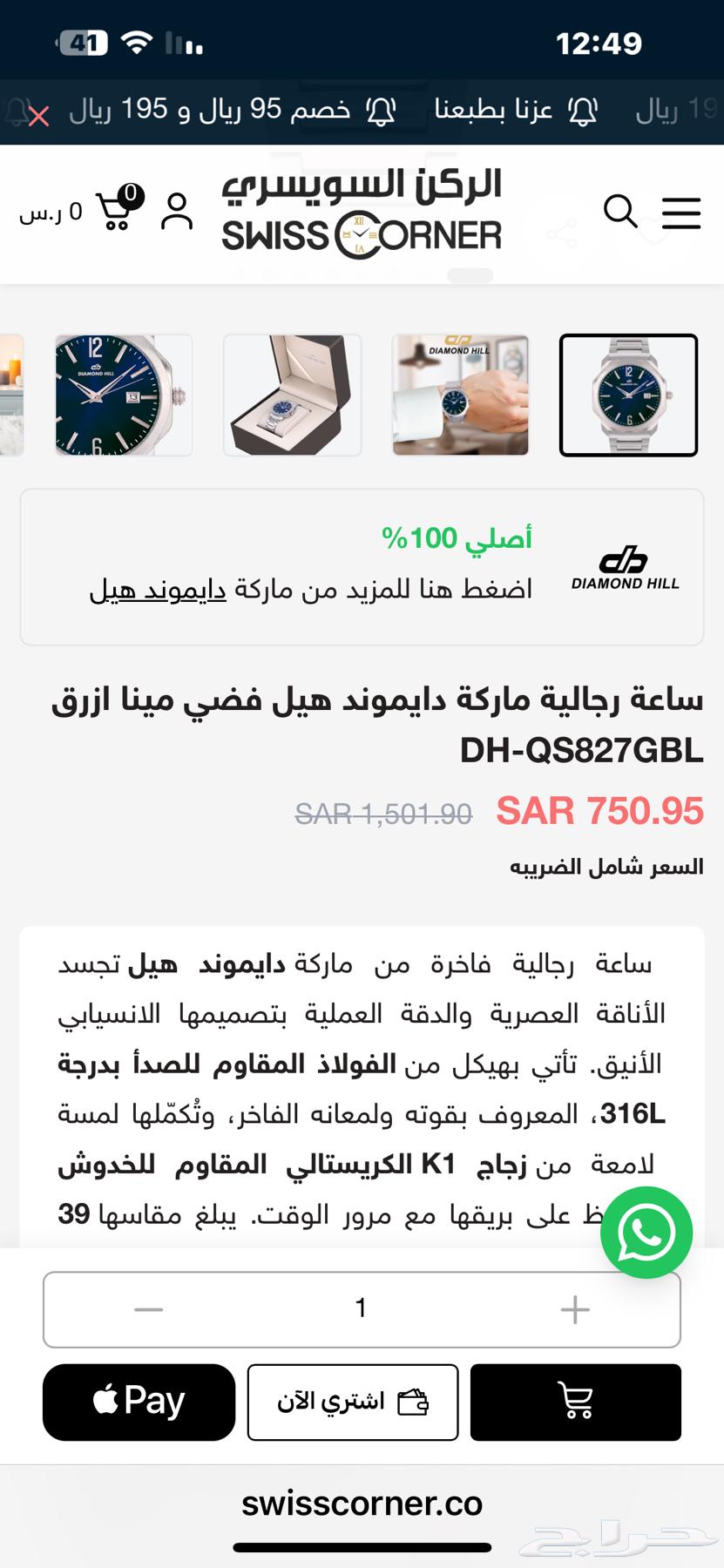View the shopping cart icon in header
Image resolution: width=724 pixels, height=1568 pixels.
pos(113,209)
